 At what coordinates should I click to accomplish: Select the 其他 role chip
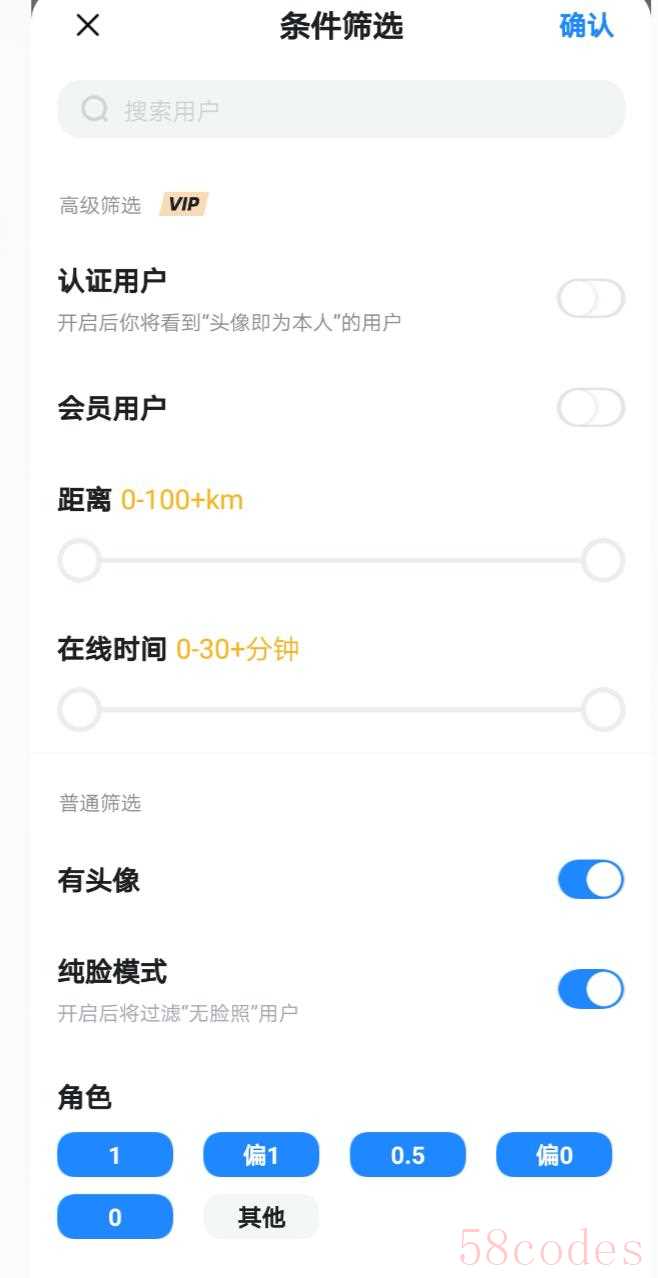pos(261,1217)
